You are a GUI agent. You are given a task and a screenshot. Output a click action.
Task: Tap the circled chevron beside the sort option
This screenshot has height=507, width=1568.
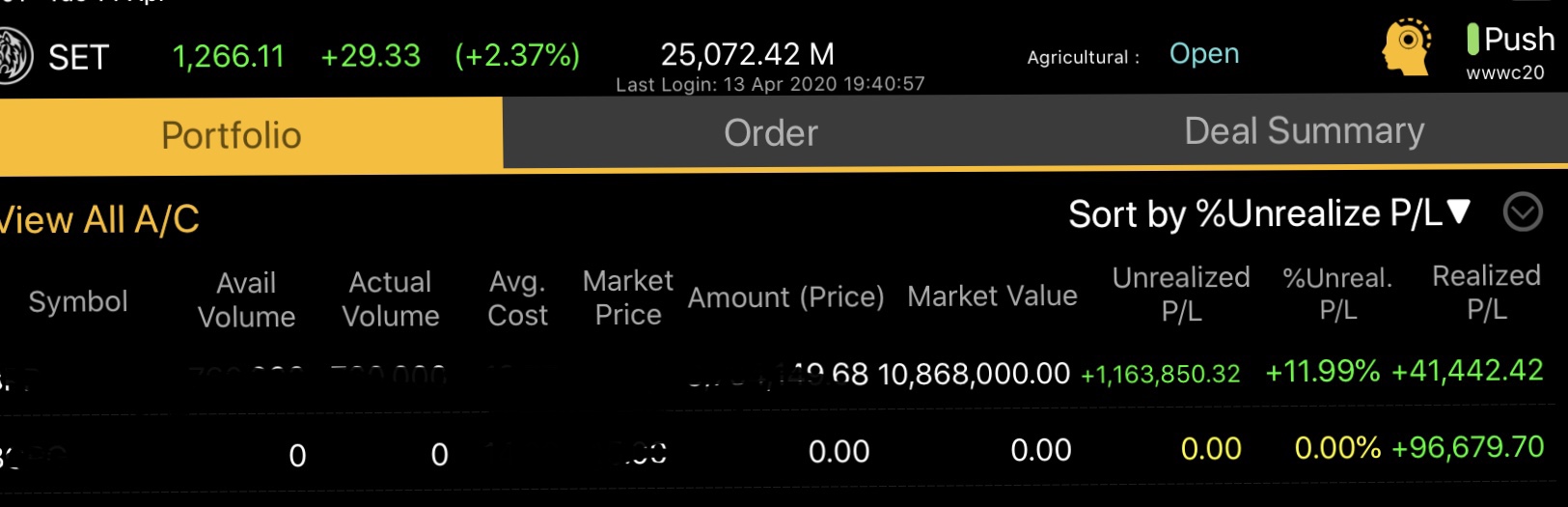click(1523, 212)
